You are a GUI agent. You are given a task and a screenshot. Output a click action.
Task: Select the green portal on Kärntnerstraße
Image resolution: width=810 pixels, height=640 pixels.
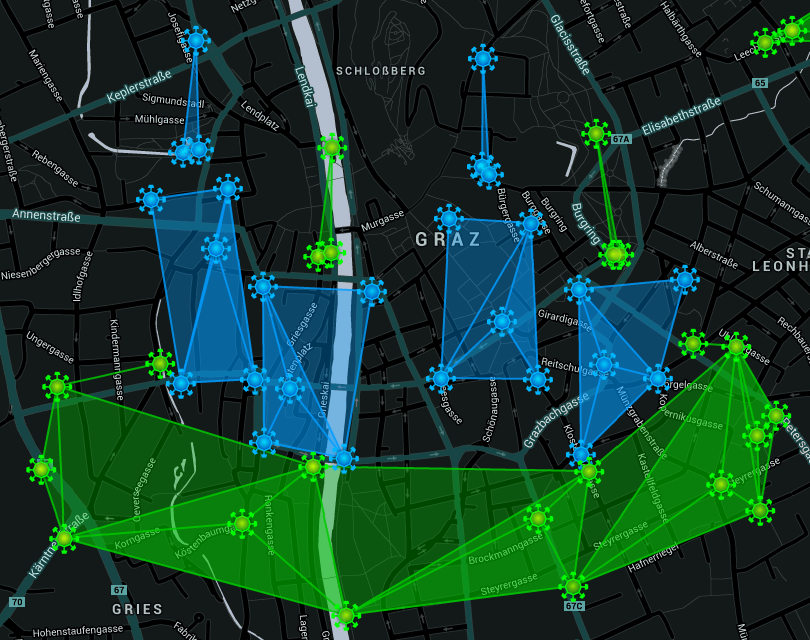64,538
